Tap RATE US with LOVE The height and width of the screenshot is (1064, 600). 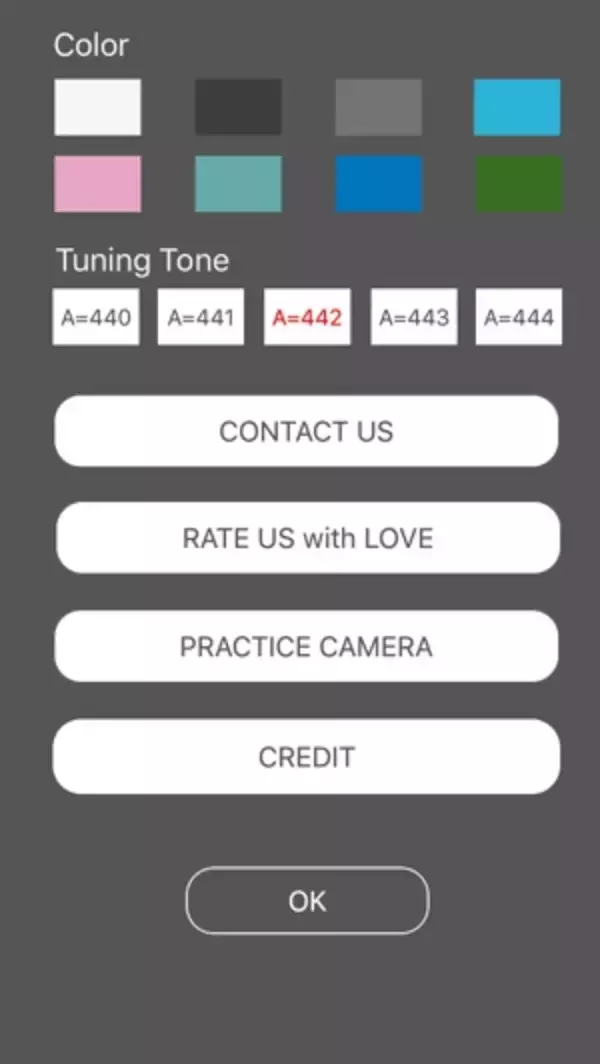(x=307, y=538)
